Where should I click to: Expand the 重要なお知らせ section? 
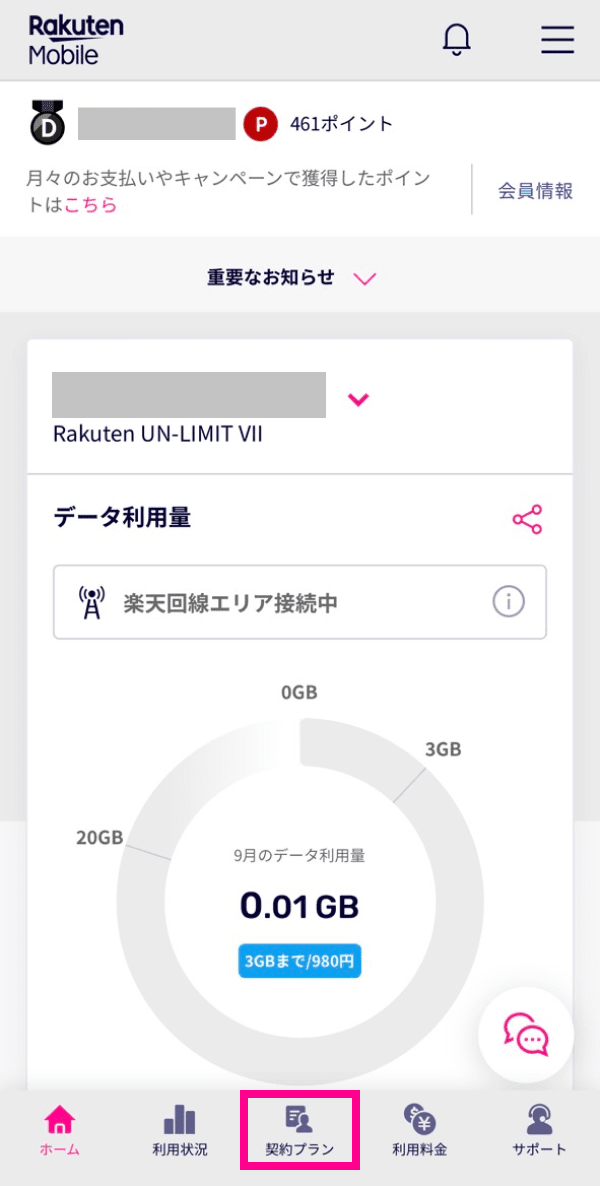(x=291, y=278)
